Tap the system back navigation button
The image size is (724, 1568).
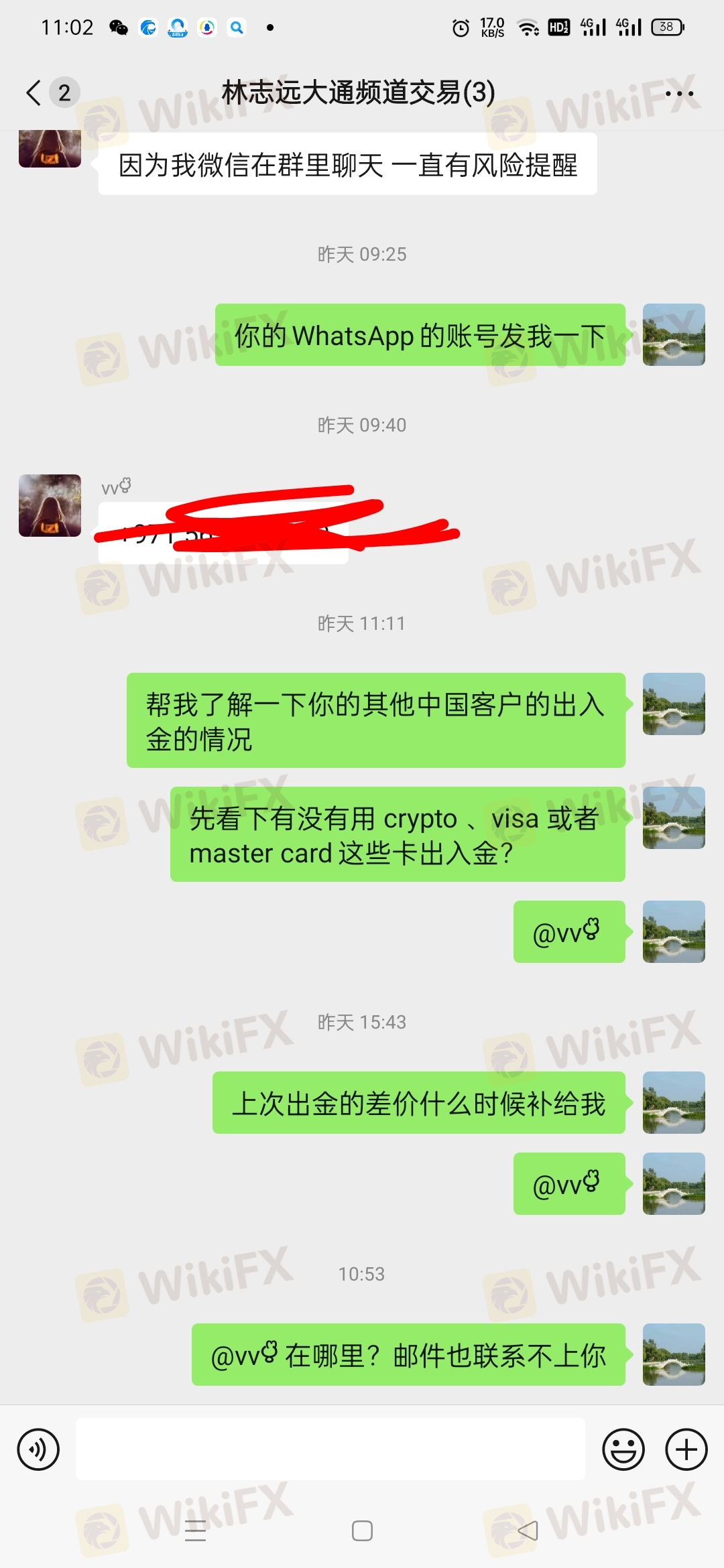(x=528, y=1531)
